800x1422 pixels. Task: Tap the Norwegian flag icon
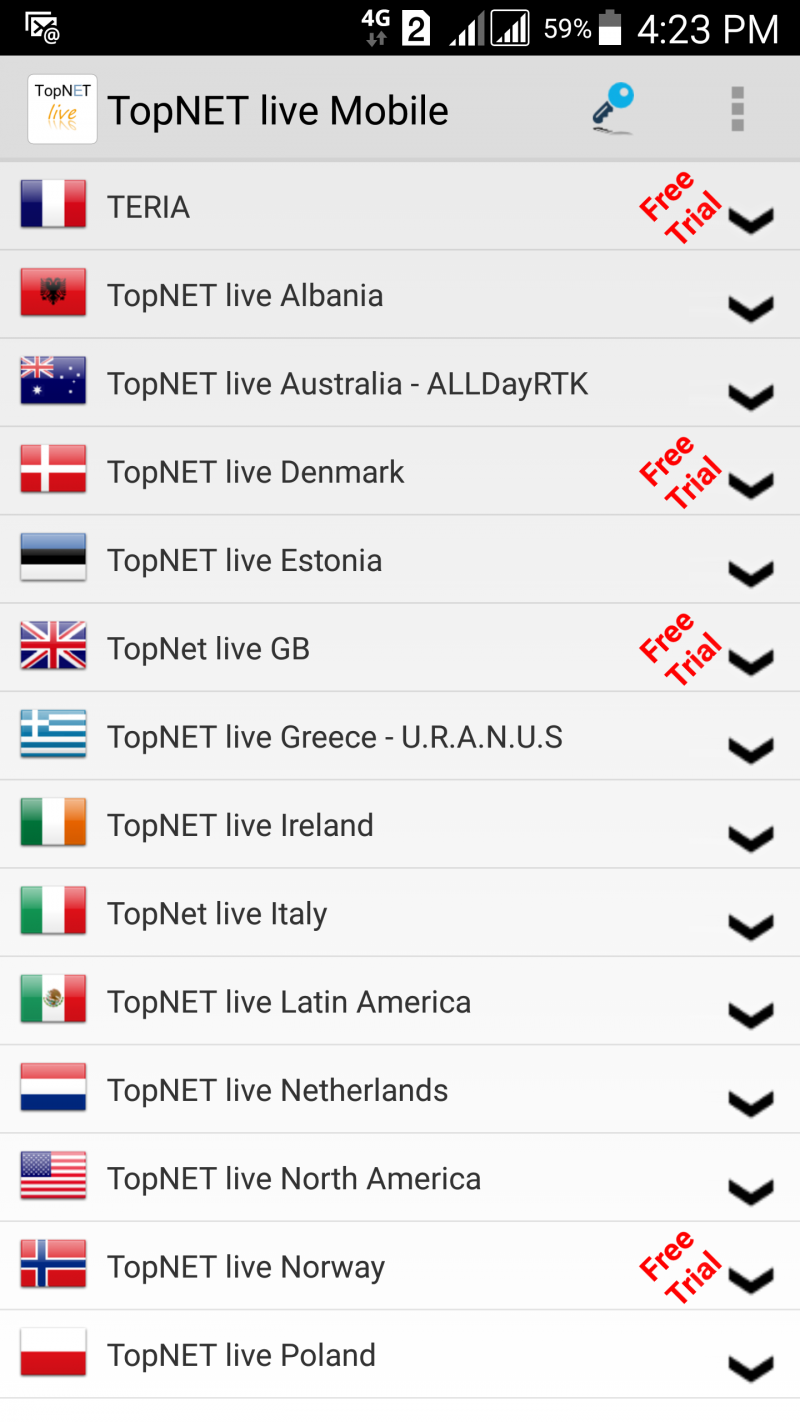point(52,1266)
